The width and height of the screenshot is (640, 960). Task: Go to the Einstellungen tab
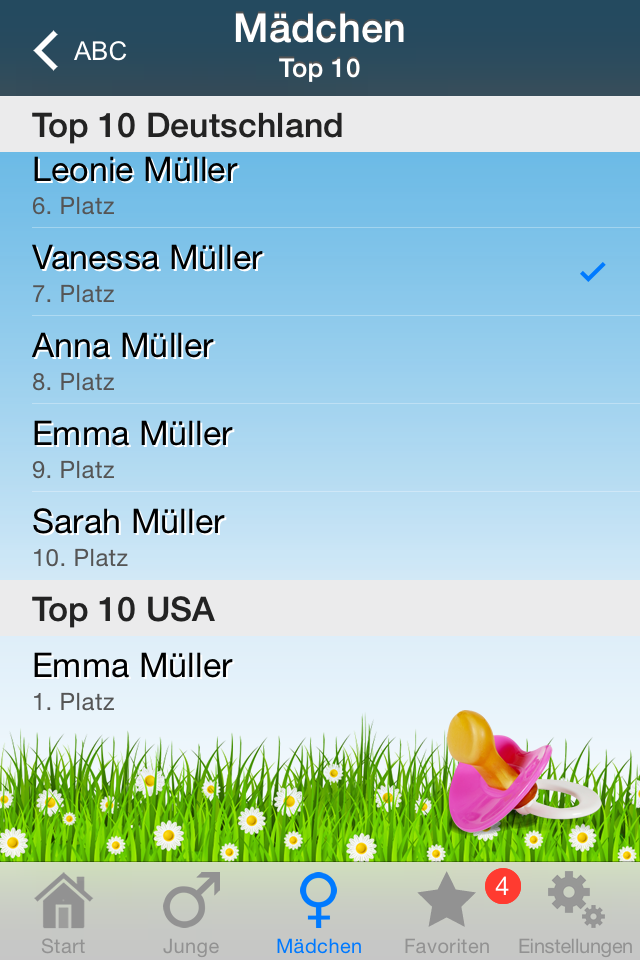tap(575, 912)
